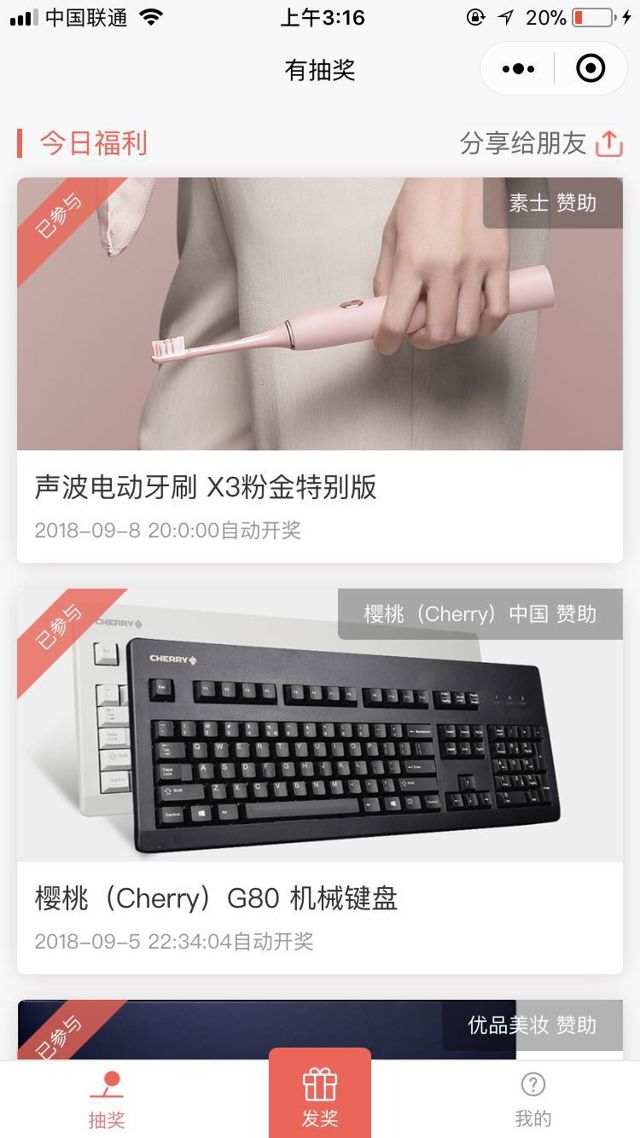Go to the 我的 tab
Image resolution: width=640 pixels, height=1138 pixels.
(533, 1098)
